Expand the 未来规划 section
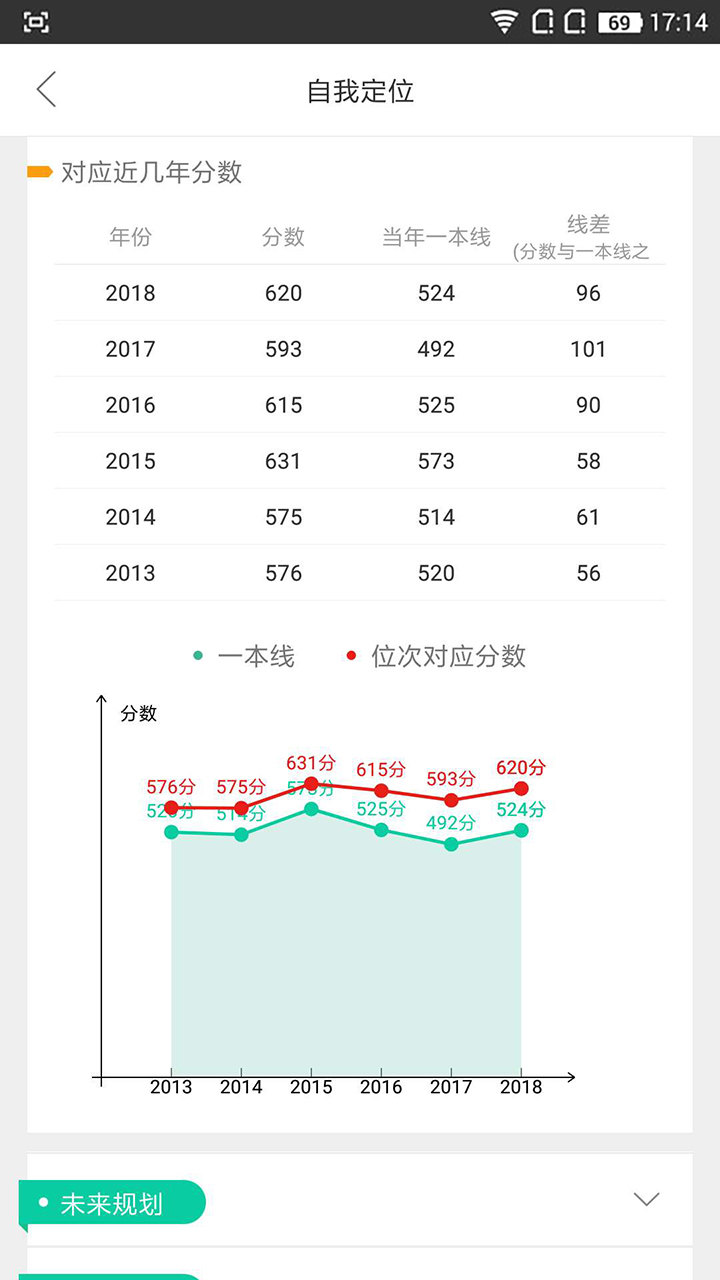Image resolution: width=720 pixels, height=1280 pixels. click(647, 1199)
